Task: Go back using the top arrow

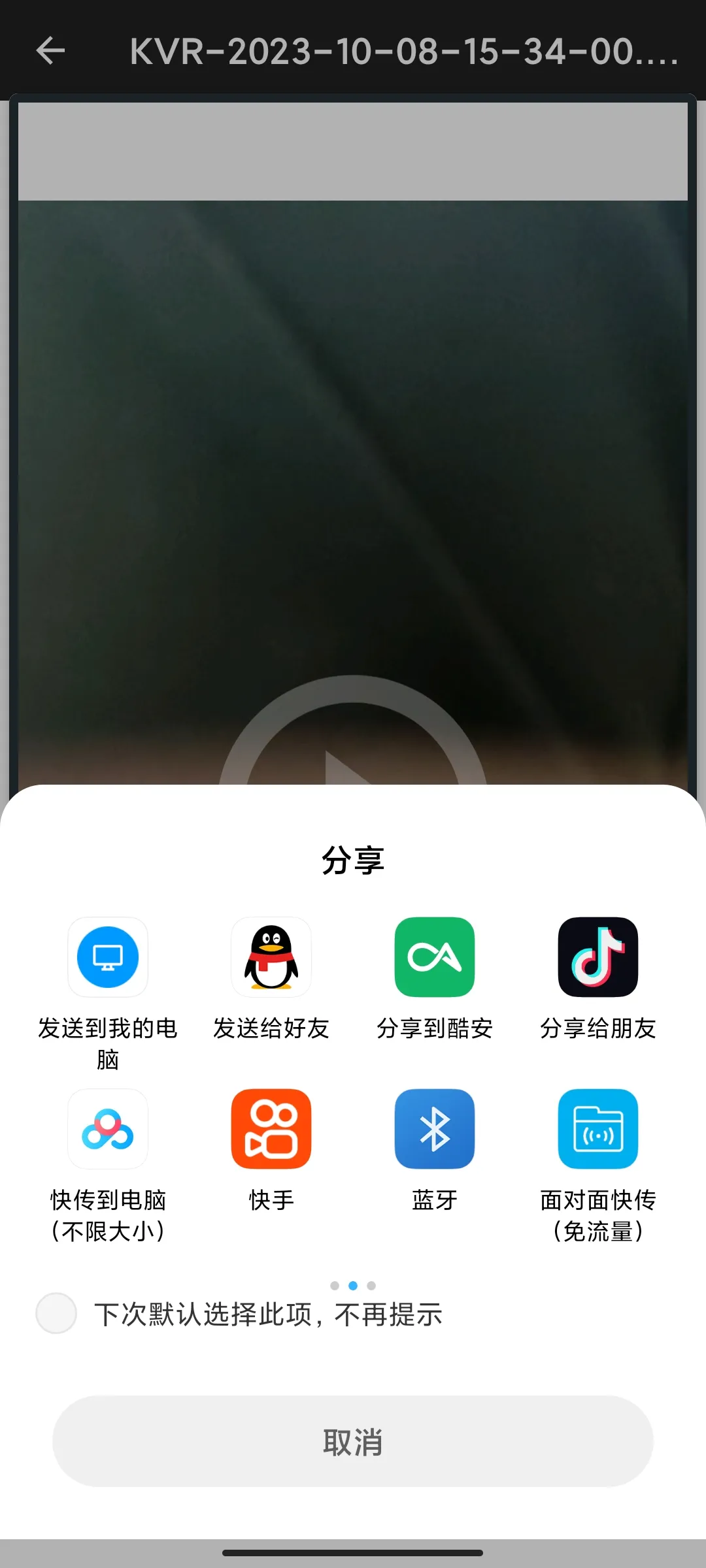Action: click(50, 51)
